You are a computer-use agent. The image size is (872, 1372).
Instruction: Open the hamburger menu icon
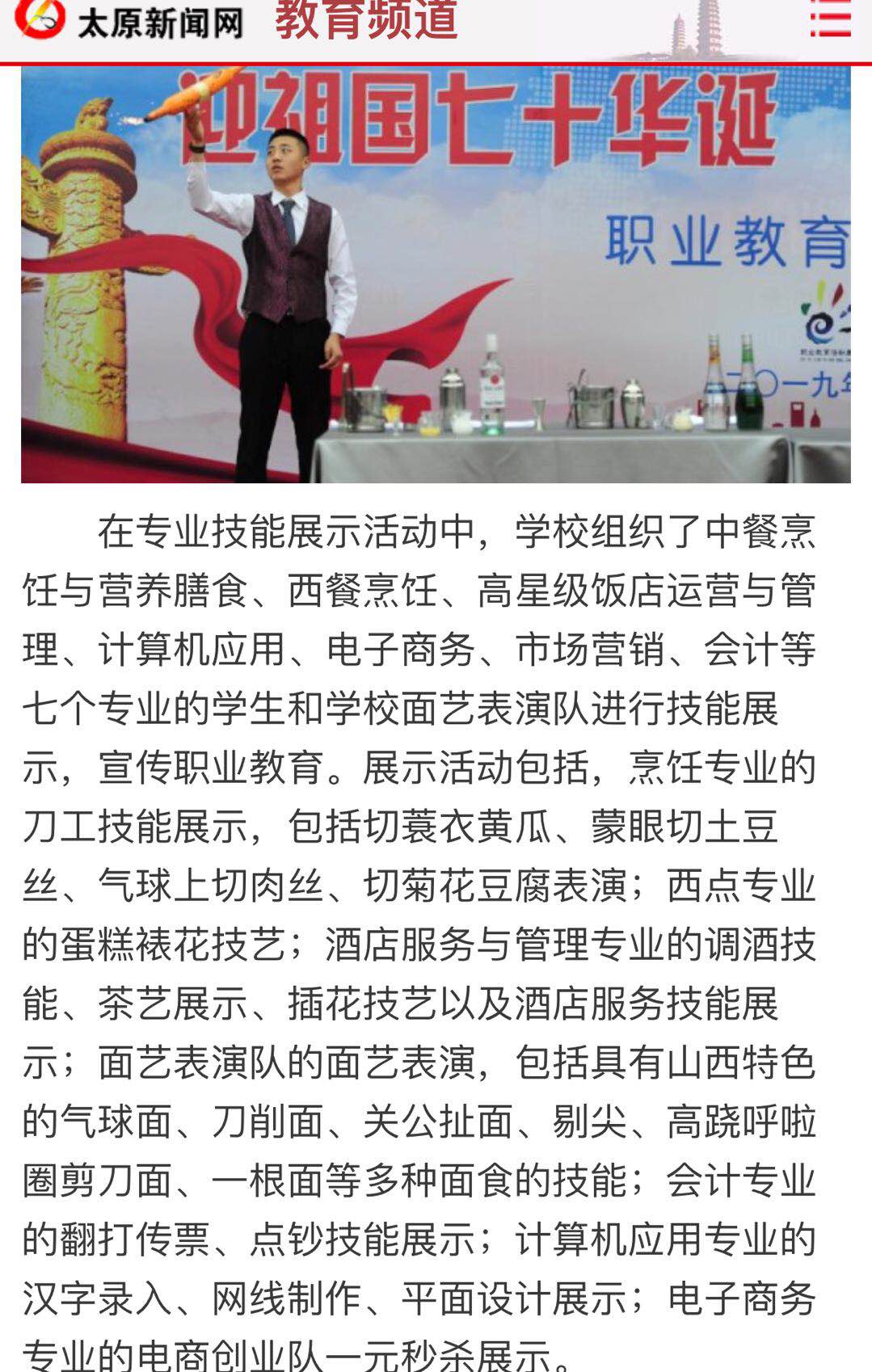click(x=830, y=19)
